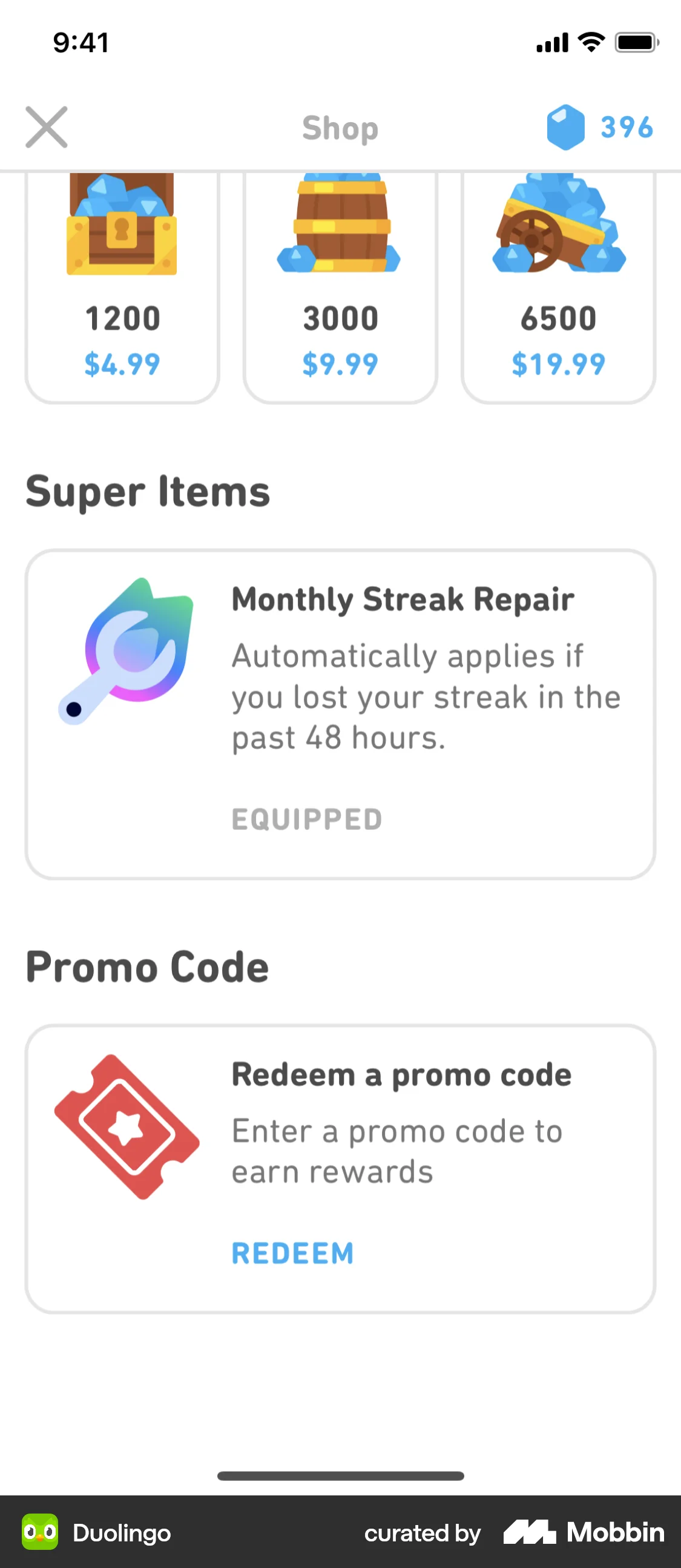681x1568 pixels.
Task: Select the gem cart icon
Action: [559, 228]
